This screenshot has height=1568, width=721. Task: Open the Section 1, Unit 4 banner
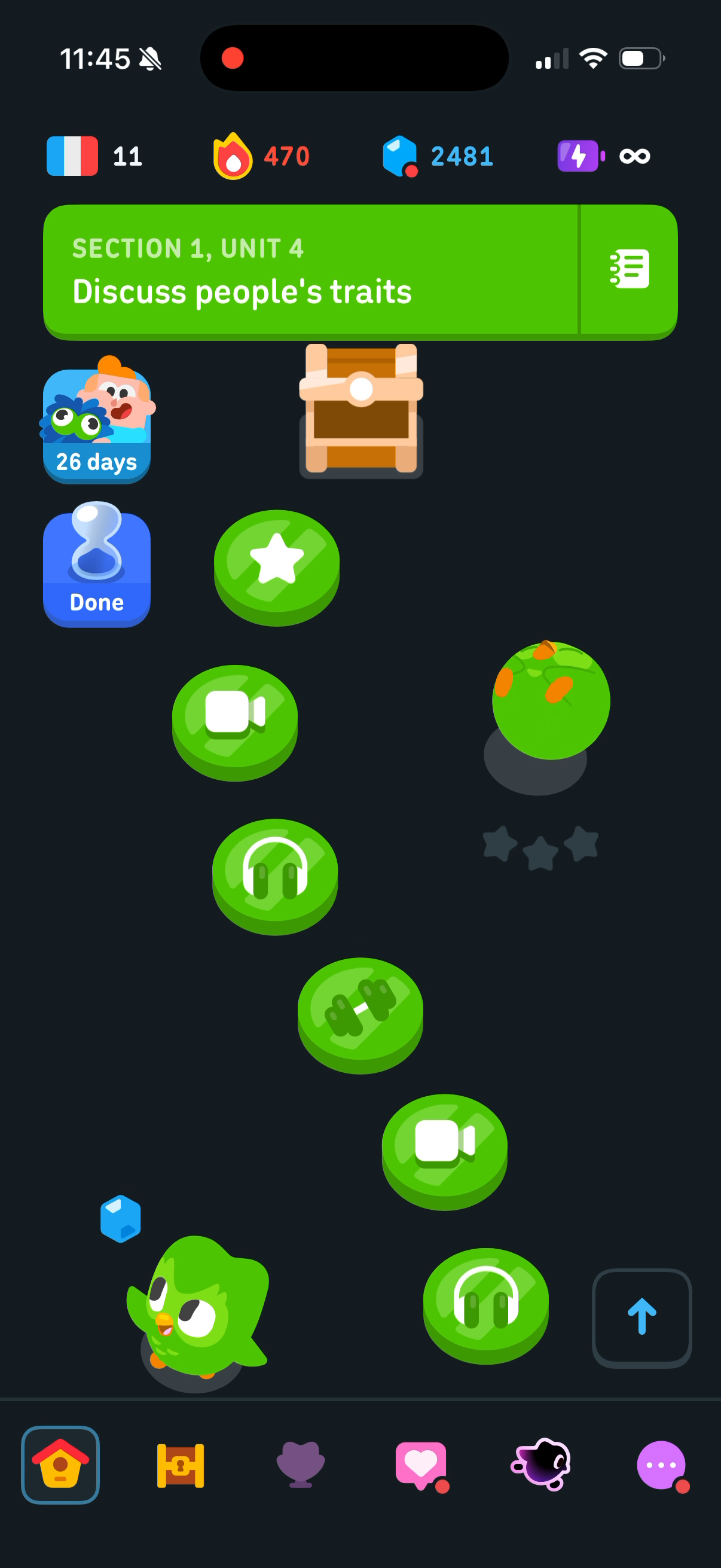(x=310, y=270)
